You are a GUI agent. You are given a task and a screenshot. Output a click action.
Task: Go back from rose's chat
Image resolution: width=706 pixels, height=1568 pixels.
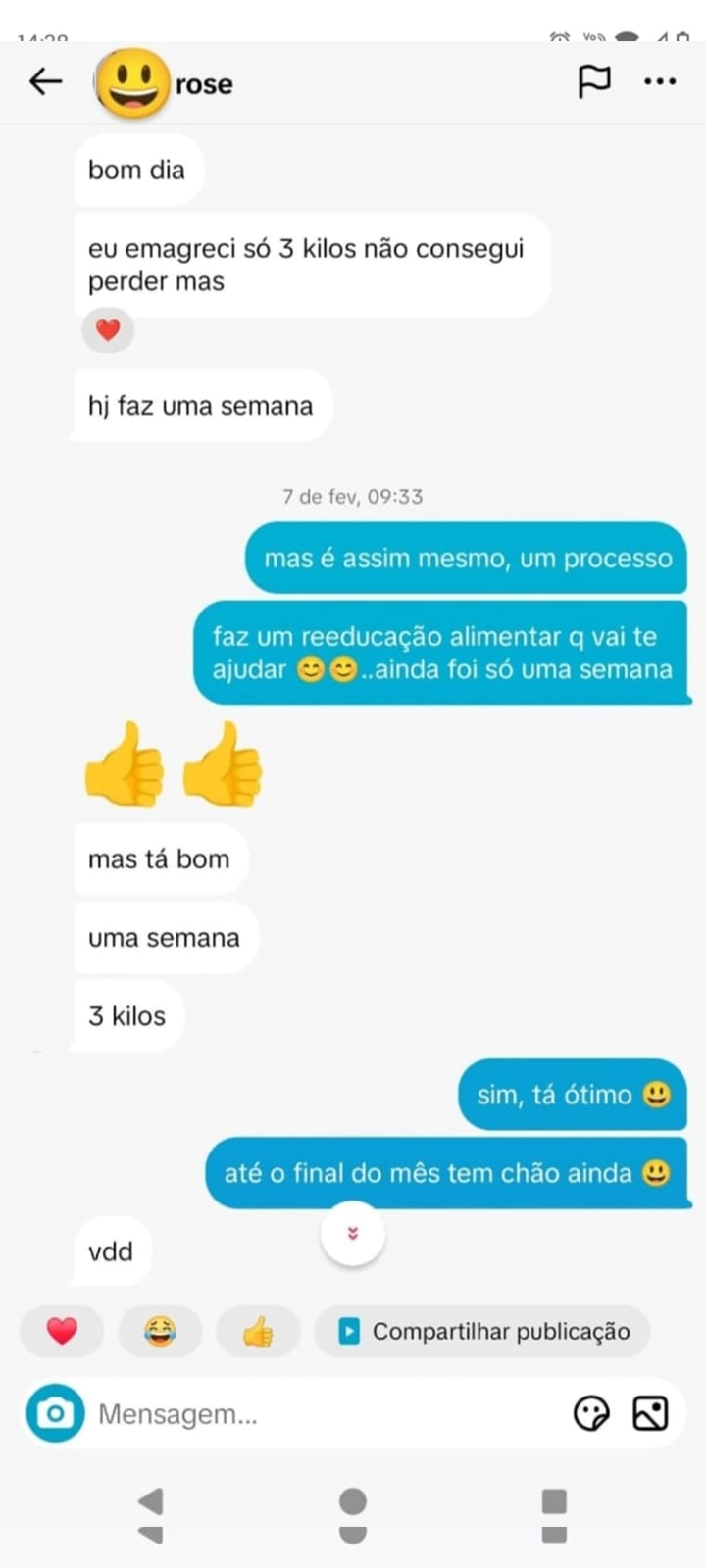45,82
